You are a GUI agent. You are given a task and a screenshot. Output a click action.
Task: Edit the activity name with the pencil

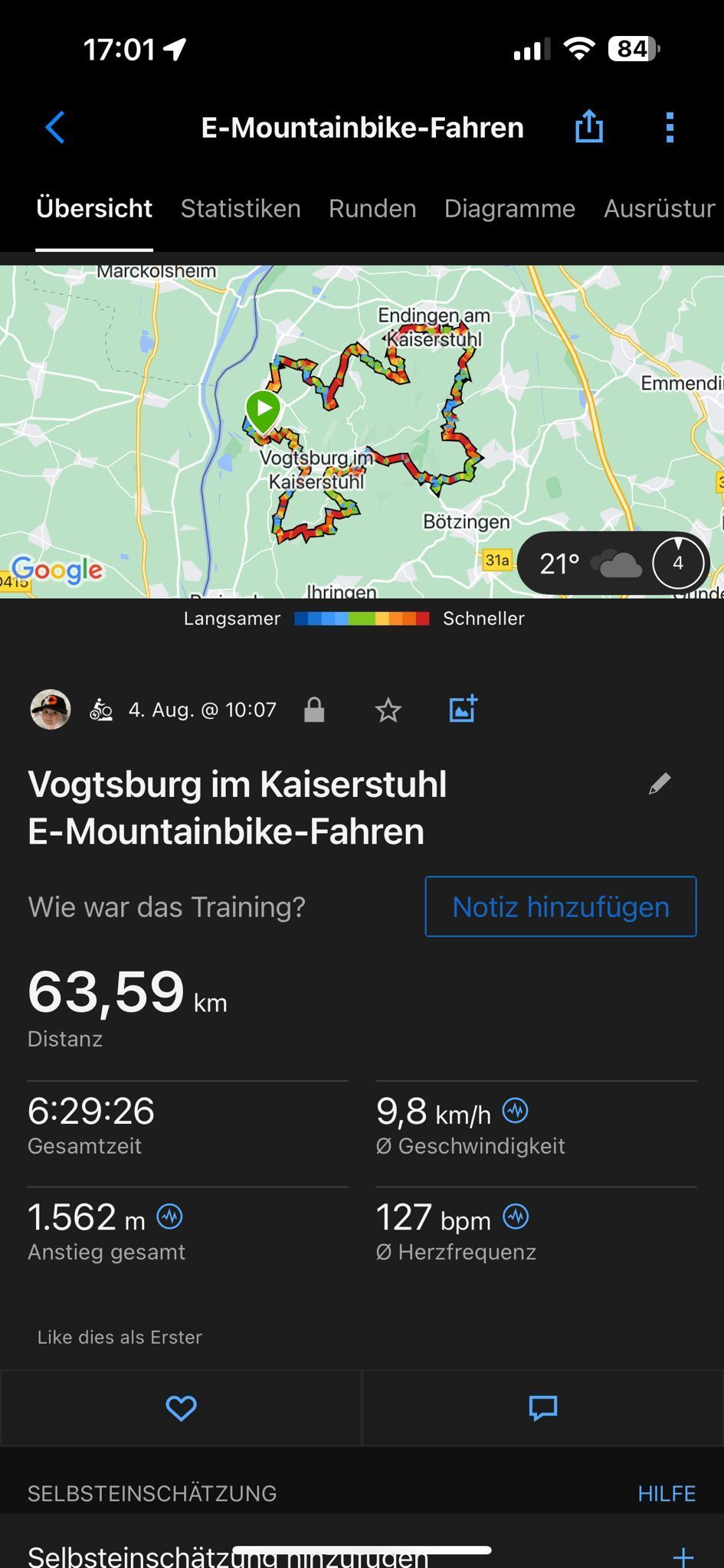660,783
